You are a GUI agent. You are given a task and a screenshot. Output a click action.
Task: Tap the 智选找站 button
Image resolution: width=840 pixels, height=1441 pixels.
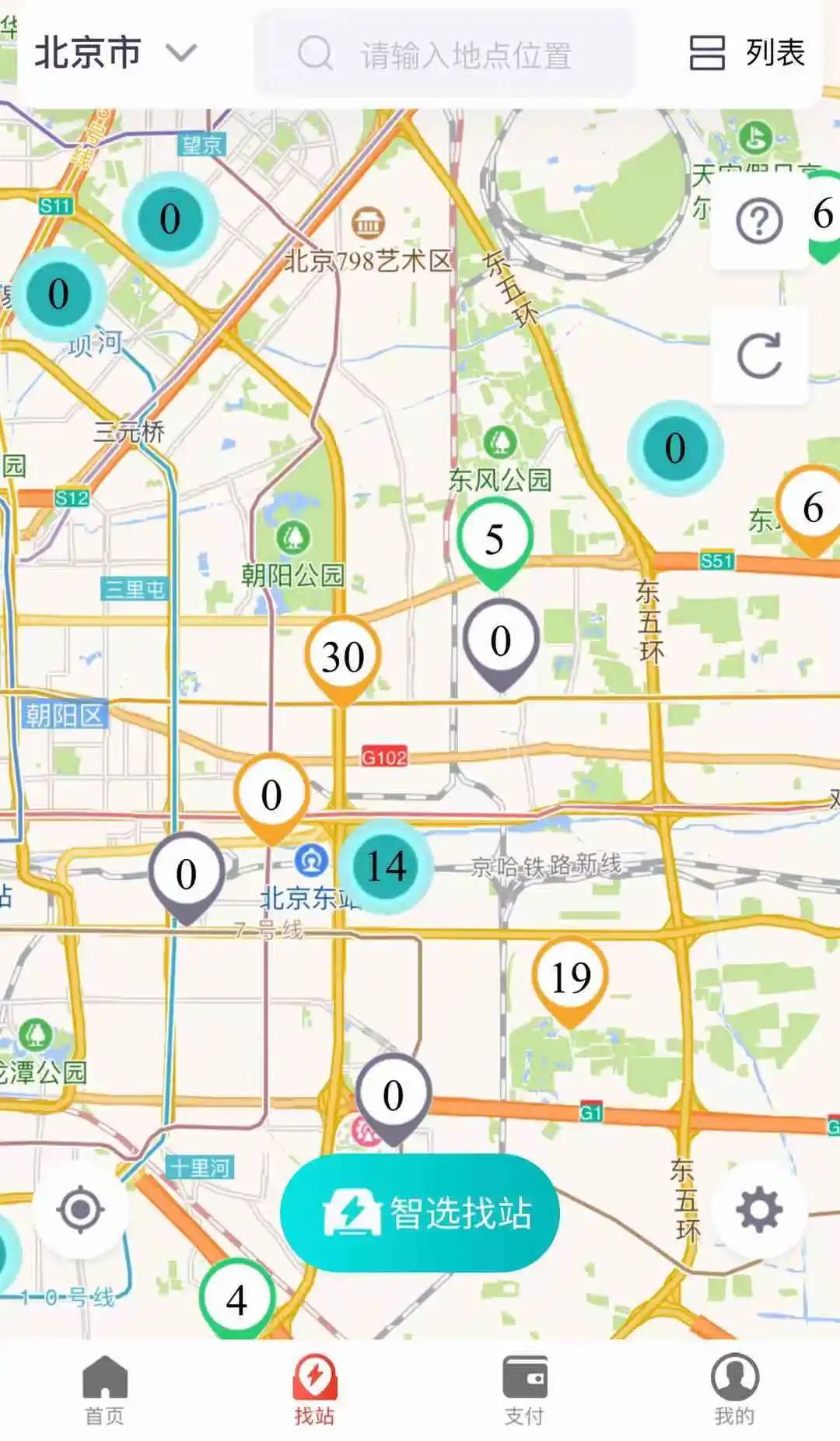[x=420, y=1212]
